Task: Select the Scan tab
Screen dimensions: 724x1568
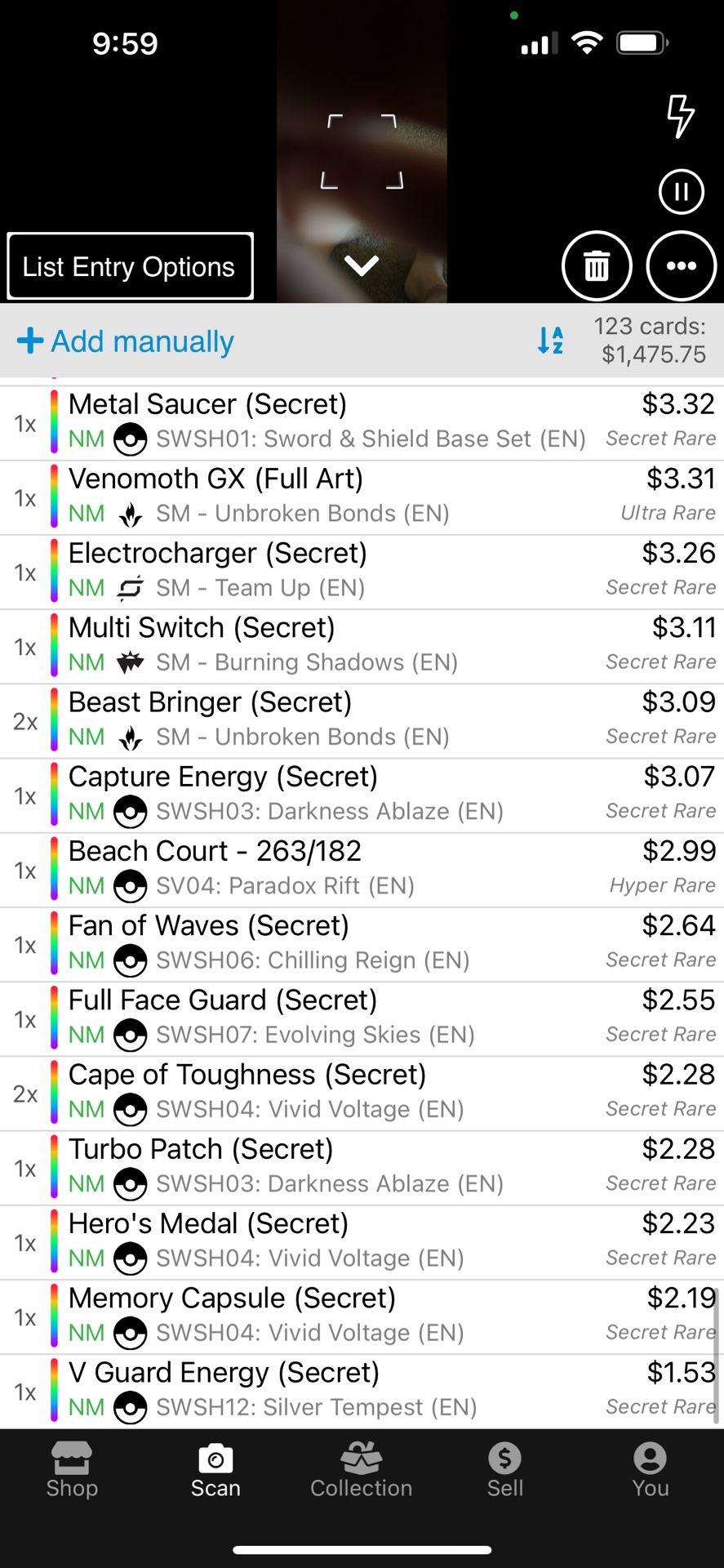Action: coord(215,1470)
